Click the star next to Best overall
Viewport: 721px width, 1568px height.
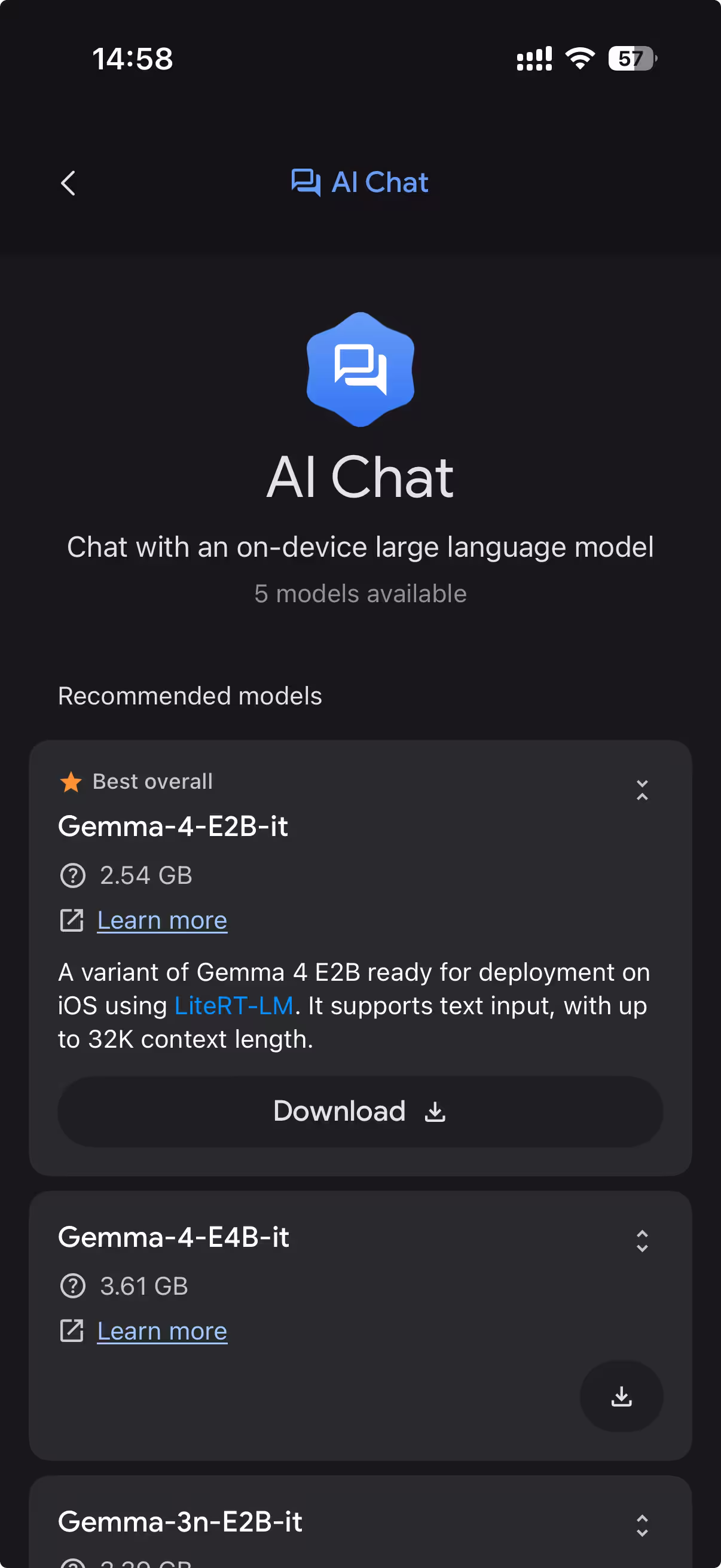(71, 781)
